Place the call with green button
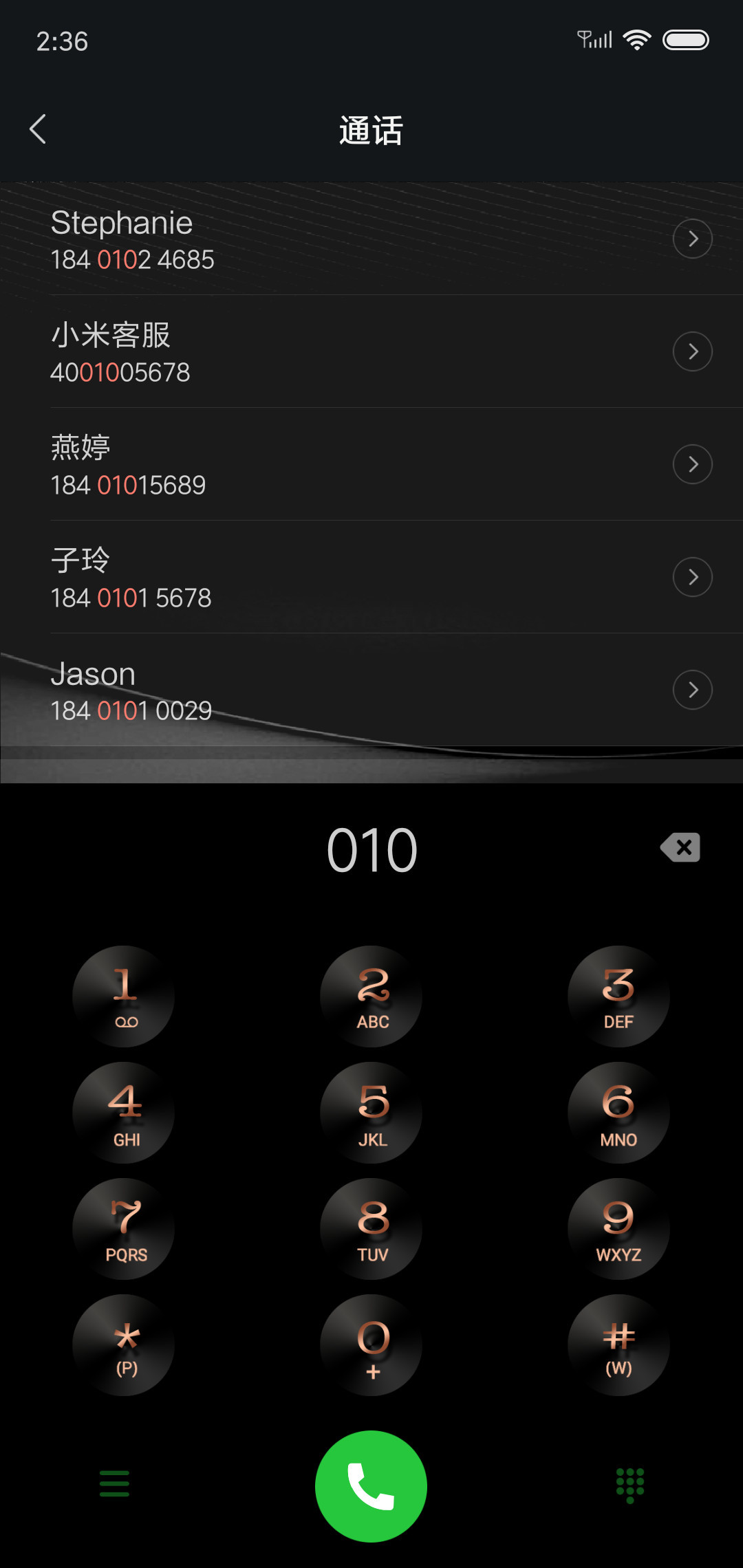 pyautogui.click(x=371, y=1486)
